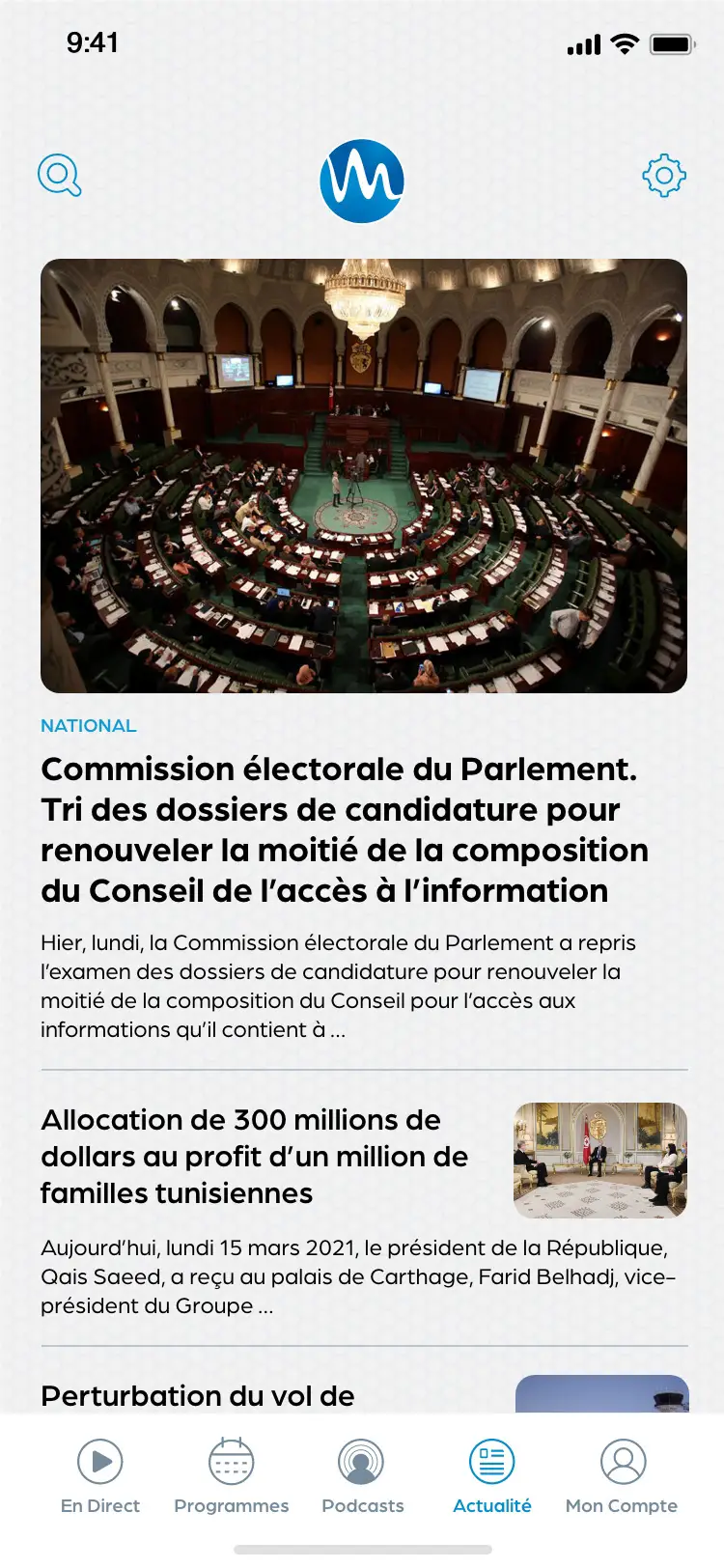Open the 300 millions de dollars article
Viewport: 724px width, 1568px height.
(x=255, y=1157)
